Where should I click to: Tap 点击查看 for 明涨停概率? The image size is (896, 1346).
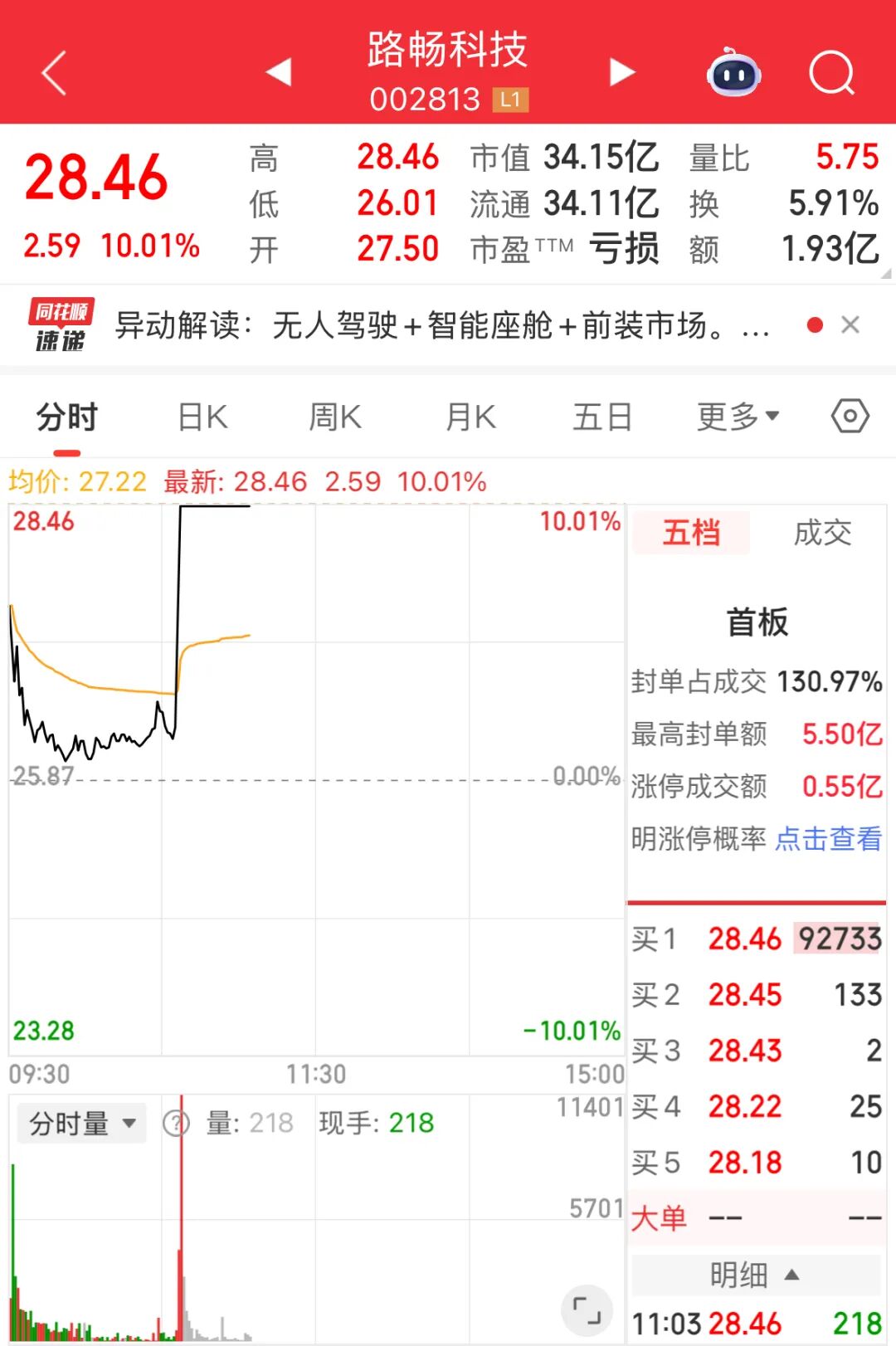(828, 839)
